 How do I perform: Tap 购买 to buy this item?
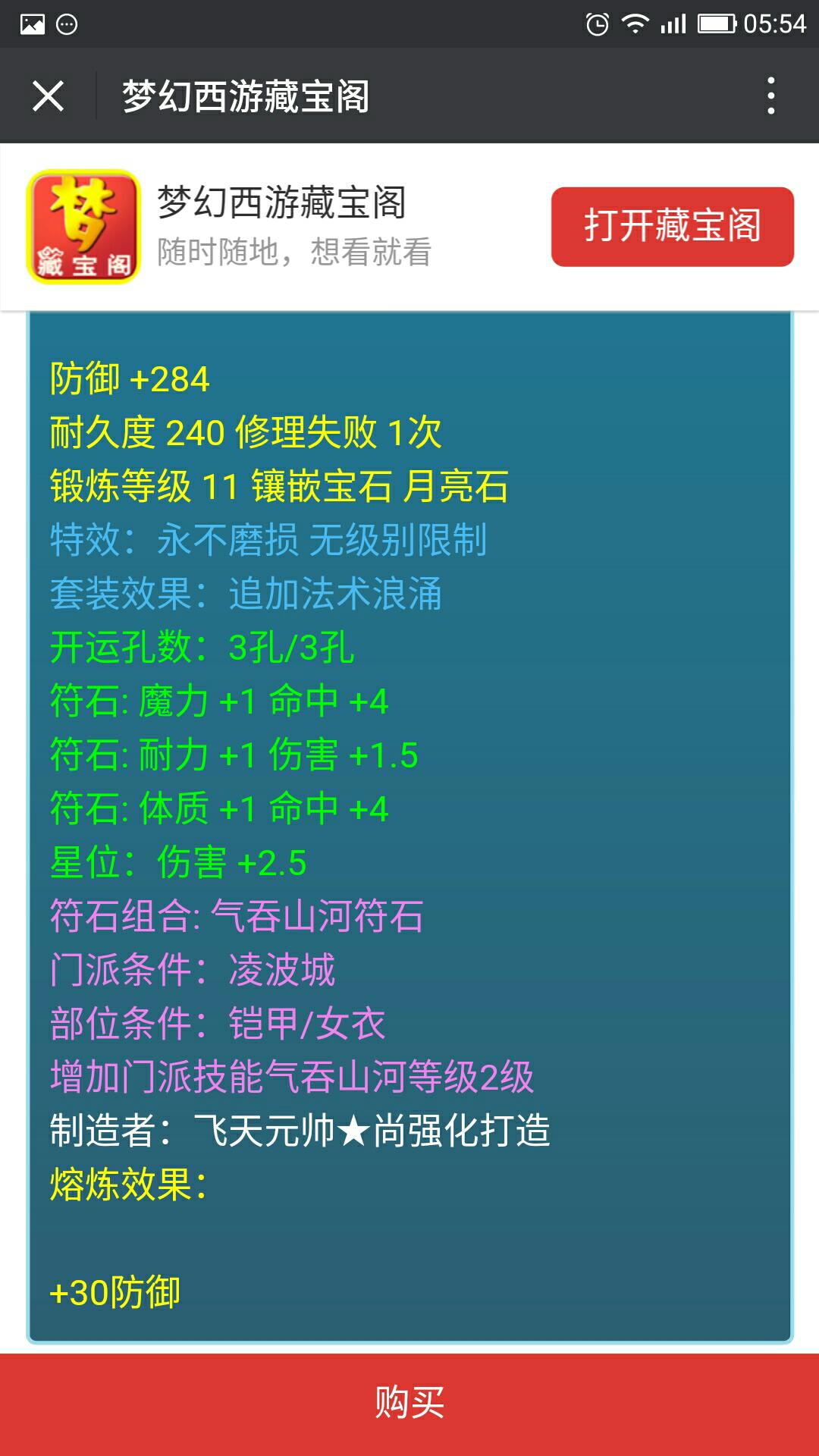[409, 1403]
